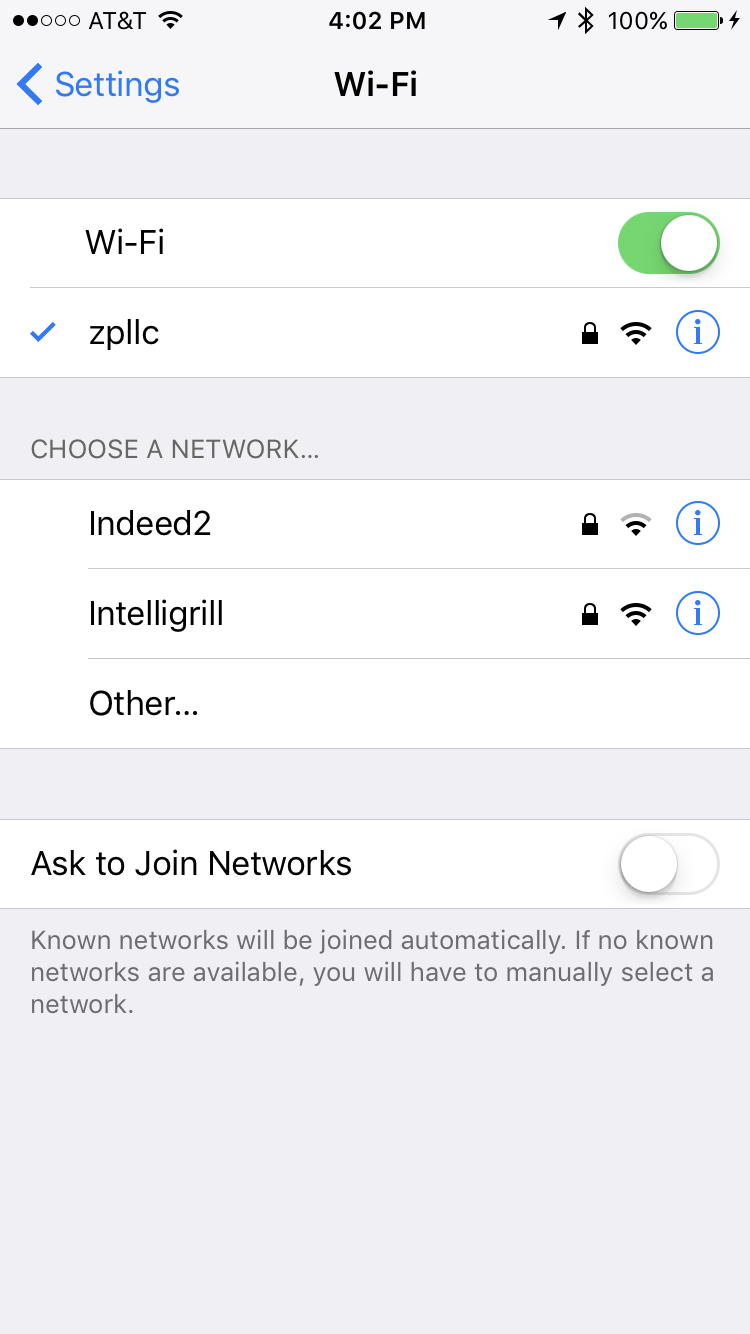Image resolution: width=750 pixels, height=1334 pixels.
Task: Enable Ask to Join Networks
Action: [668, 864]
